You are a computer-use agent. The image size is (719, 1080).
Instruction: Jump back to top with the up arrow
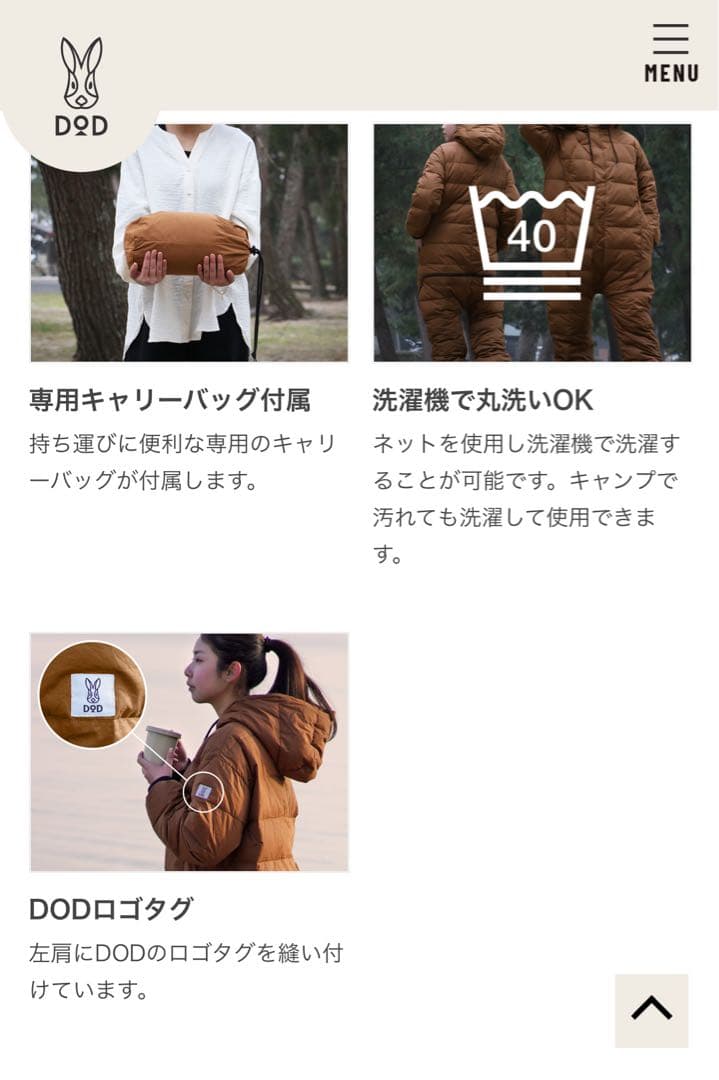651,1010
